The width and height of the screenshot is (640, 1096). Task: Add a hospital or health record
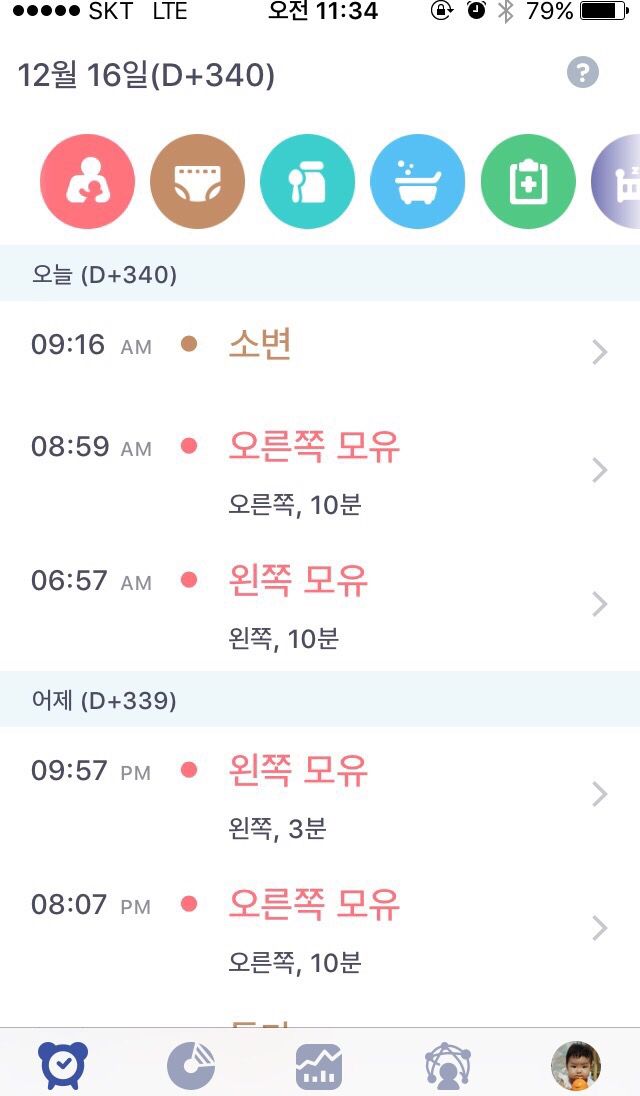[x=528, y=182]
